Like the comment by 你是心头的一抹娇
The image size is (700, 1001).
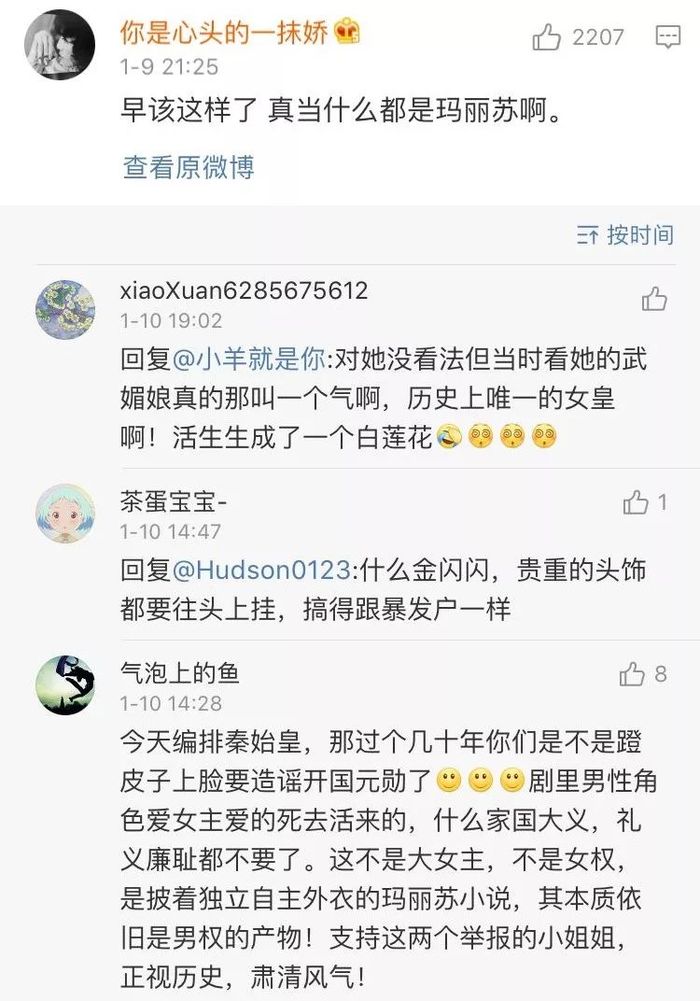(x=547, y=38)
